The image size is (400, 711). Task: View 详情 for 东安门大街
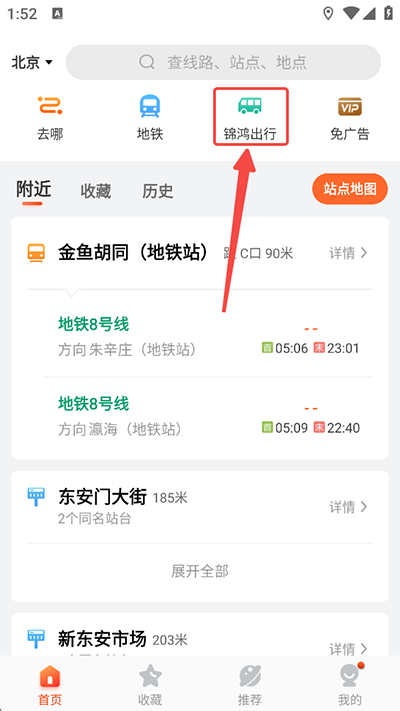click(x=348, y=507)
